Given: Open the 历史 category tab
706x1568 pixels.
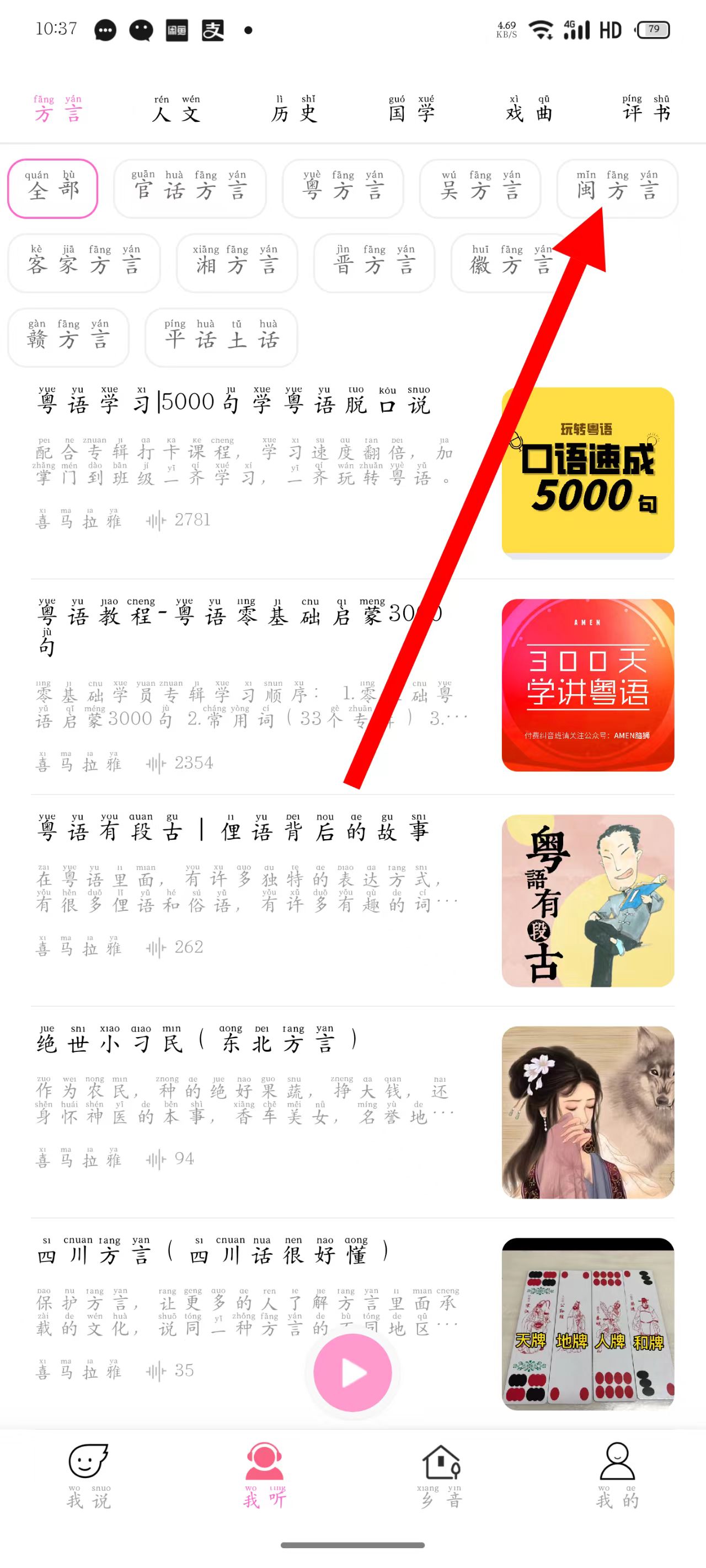Looking at the screenshot, I should pos(294,110).
